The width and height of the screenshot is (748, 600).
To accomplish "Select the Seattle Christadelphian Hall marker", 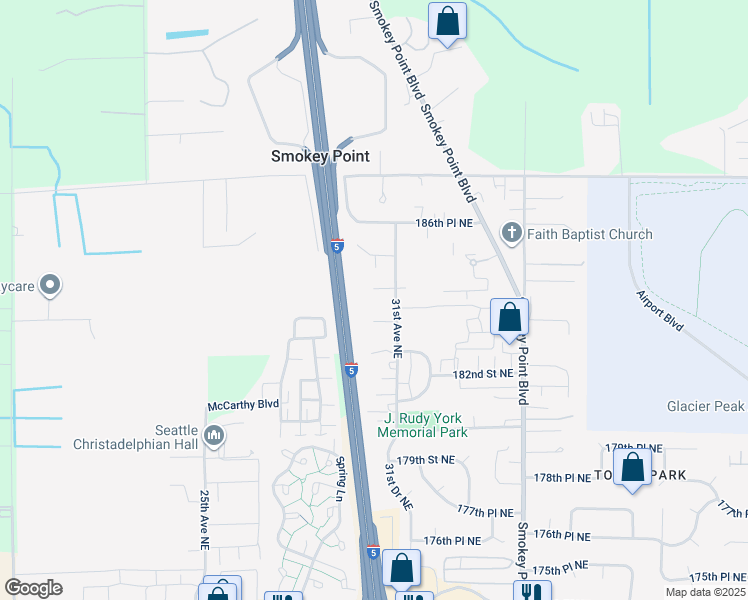I will pos(213,435).
